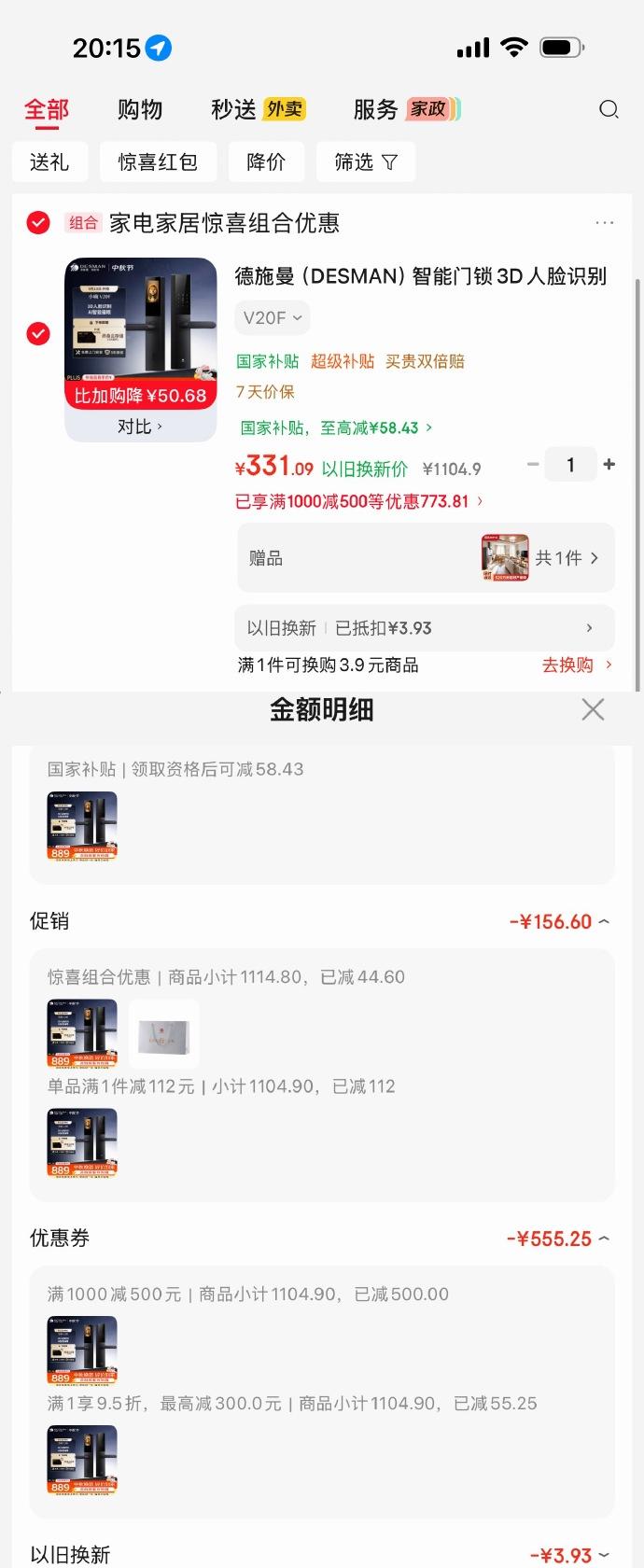This screenshot has height=1568, width=644.
Task: Switch to the 购物 tab
Action: (140, 109)
